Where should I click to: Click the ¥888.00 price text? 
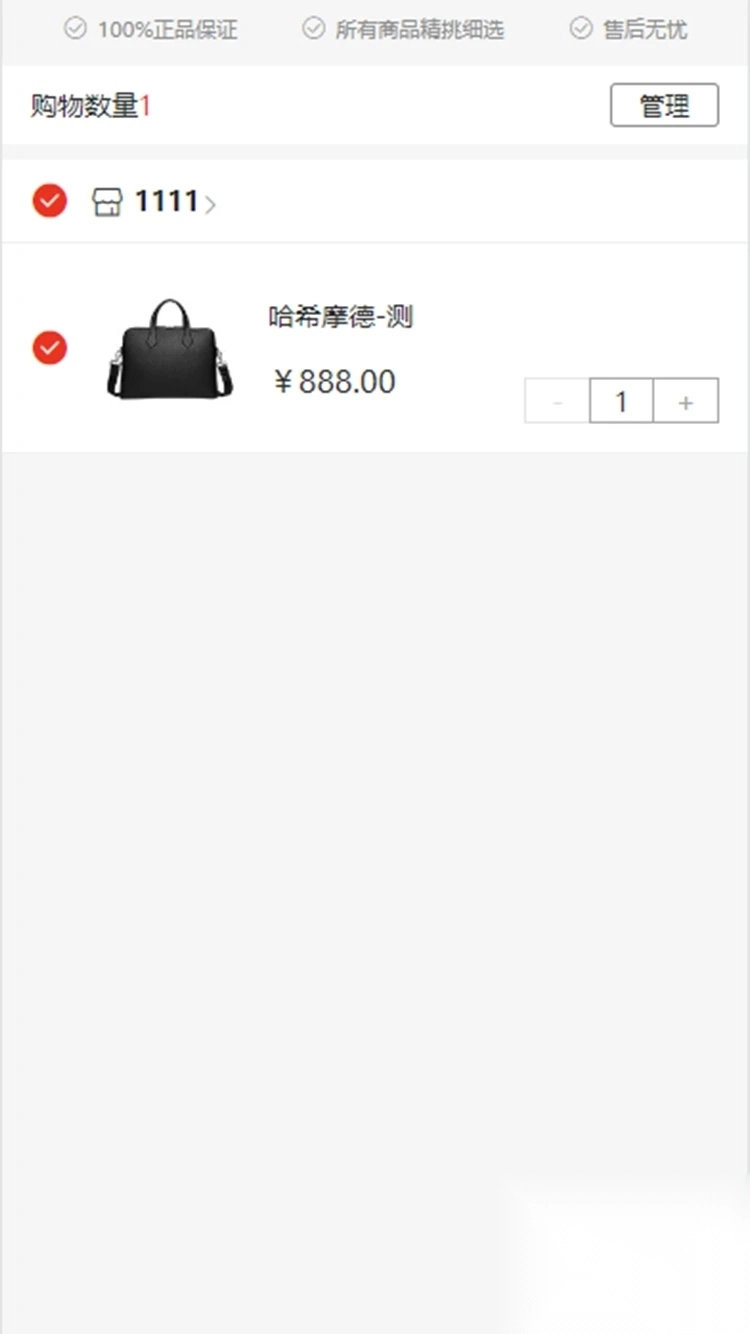click(x=335, y=381)
